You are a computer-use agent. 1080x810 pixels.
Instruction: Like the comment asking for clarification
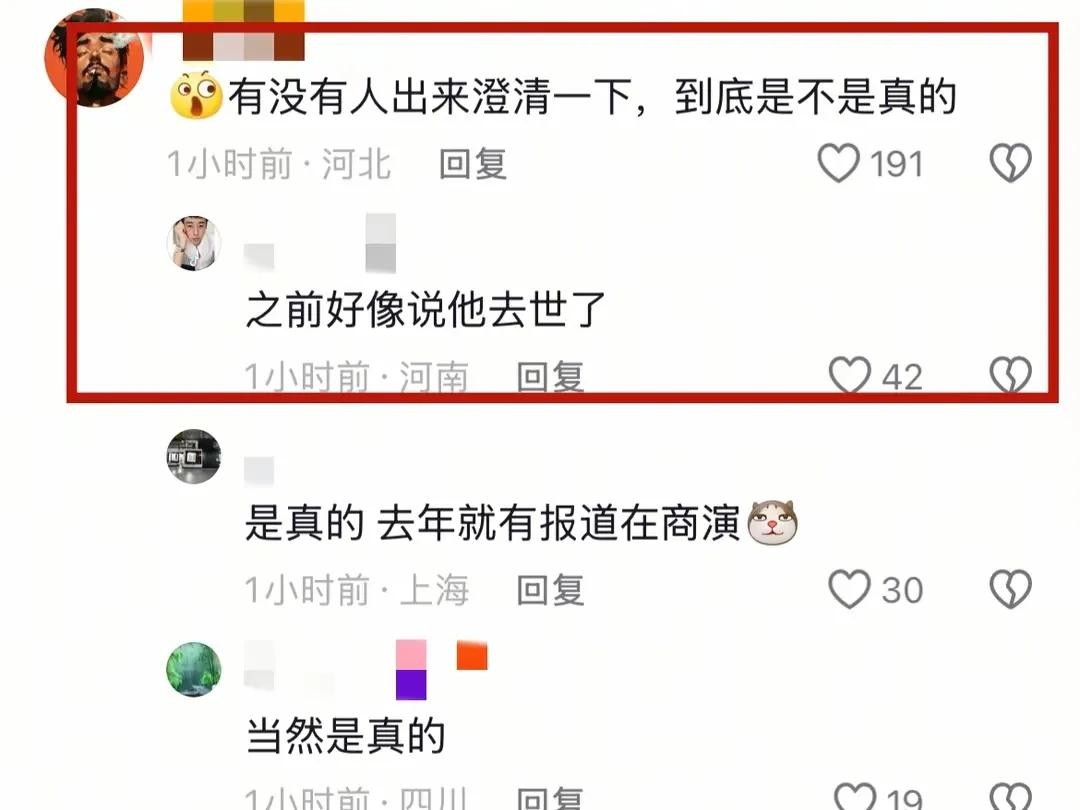tap(839, 163)
